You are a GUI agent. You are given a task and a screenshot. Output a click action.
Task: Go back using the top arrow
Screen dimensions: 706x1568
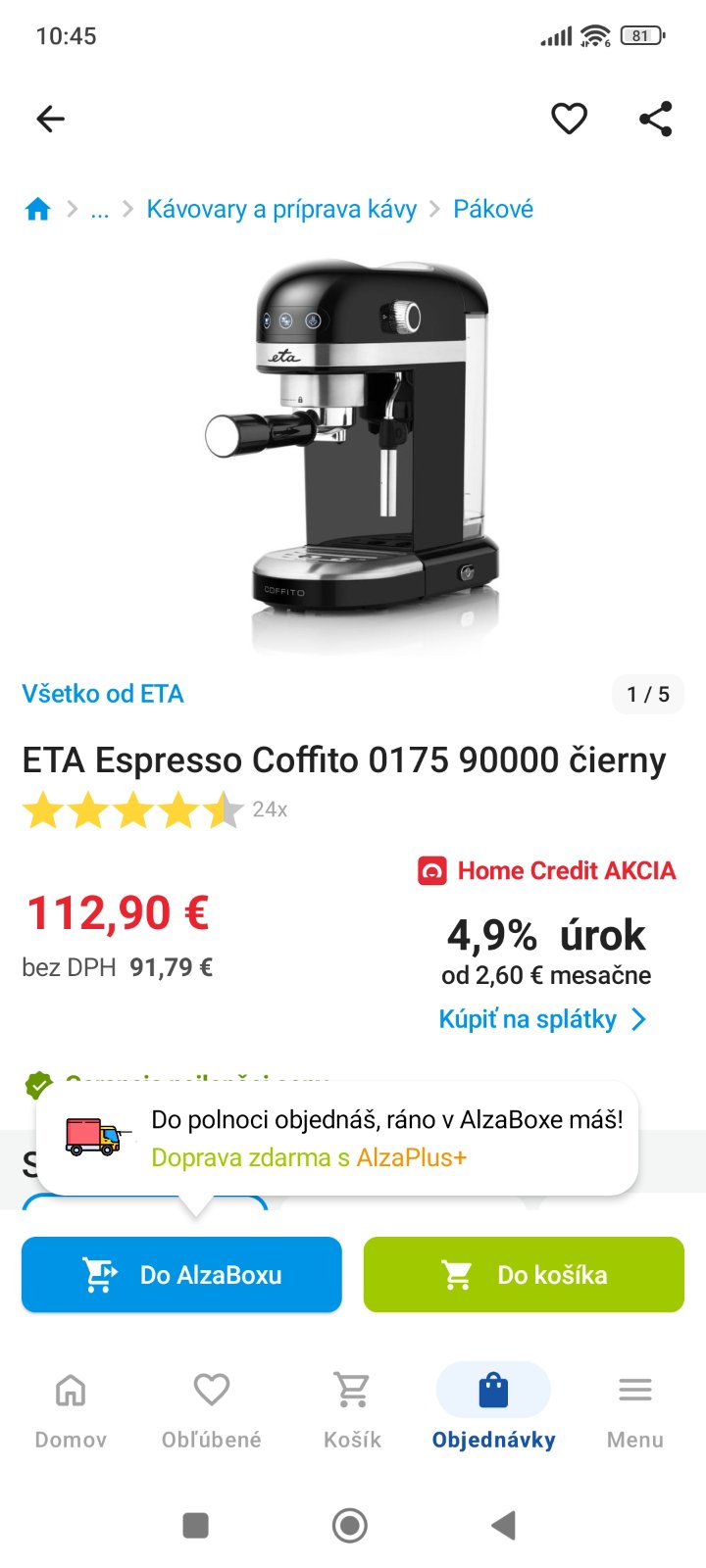pos(50,119)
